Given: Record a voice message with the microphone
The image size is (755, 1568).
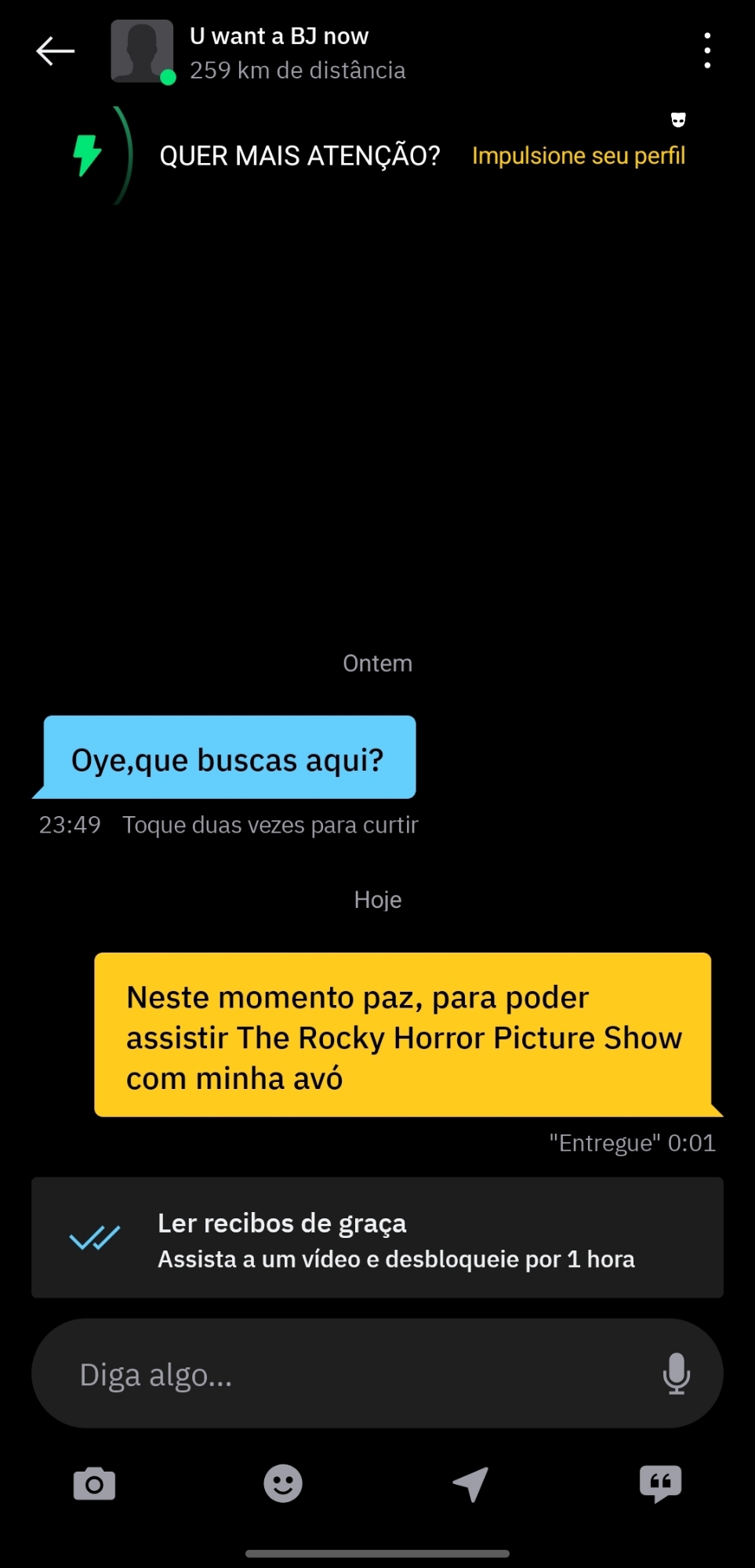Looking at the screenshot, I should coord(676,1374).
